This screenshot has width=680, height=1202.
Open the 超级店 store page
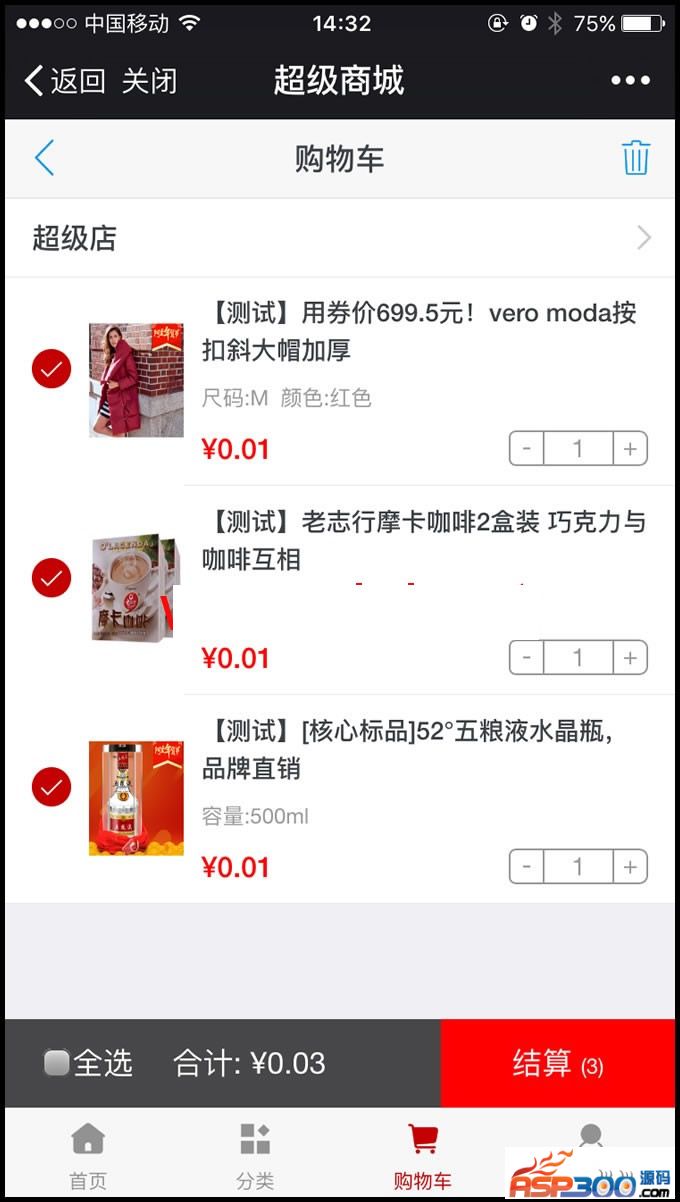tap(340, 238)
